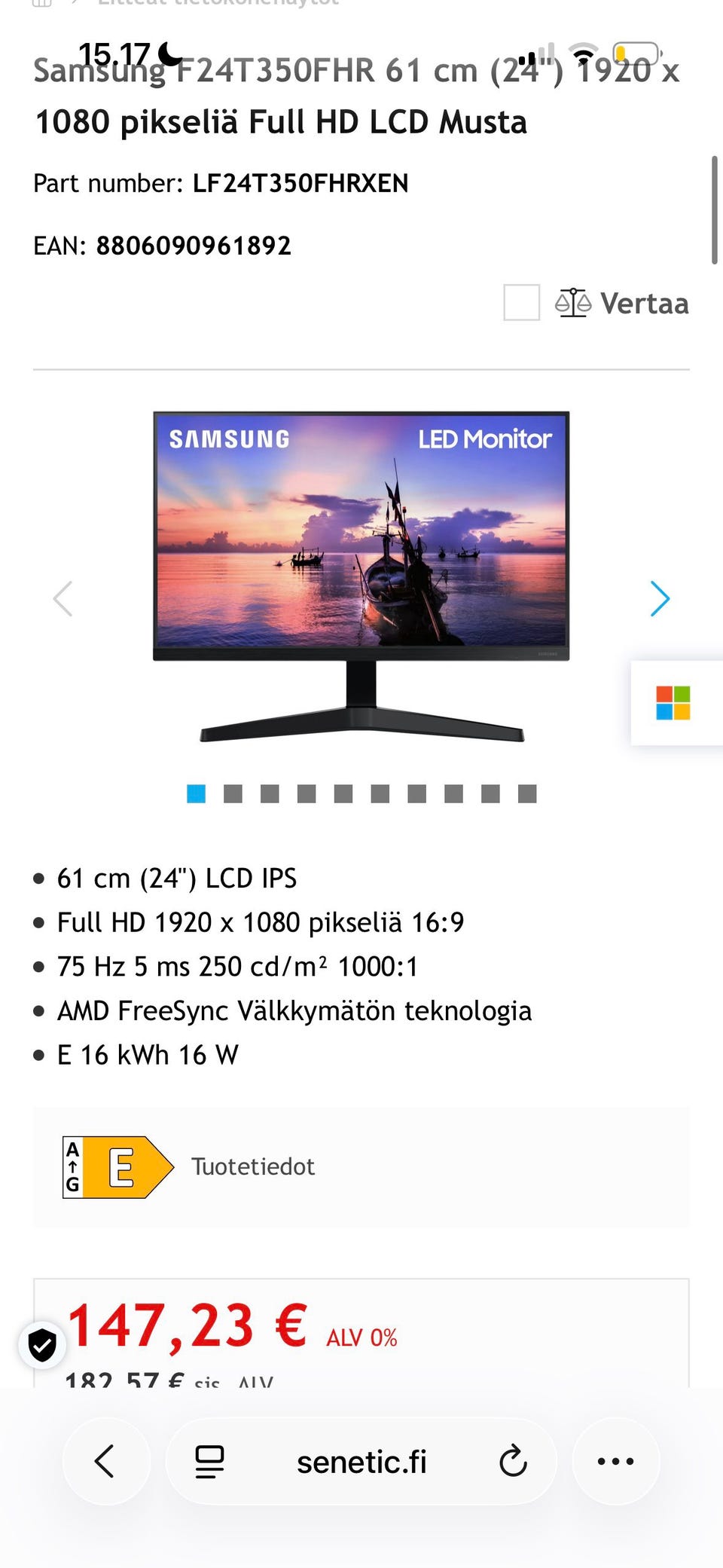Viewport: 723px width, 1568px height.
Task: Reload the page
Action: 513,1462
